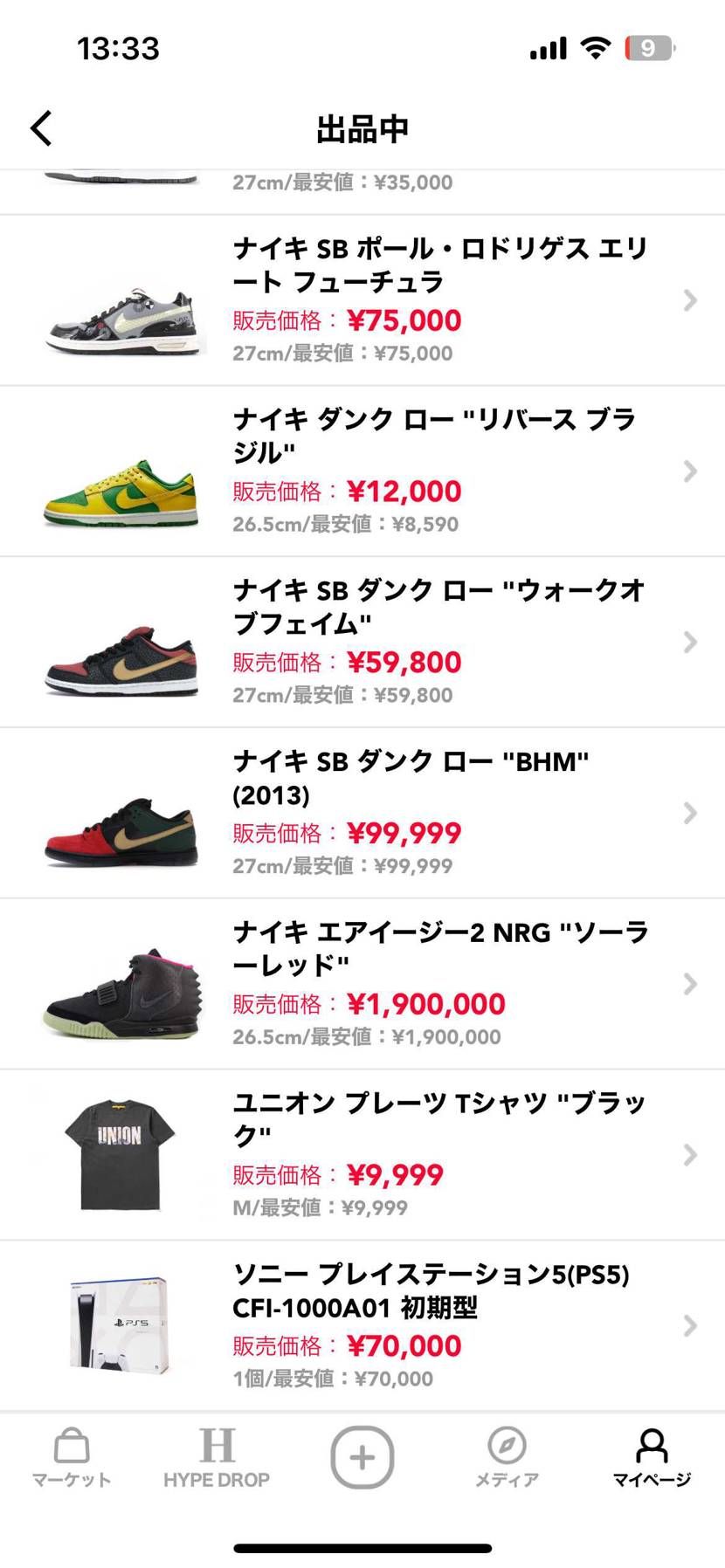Tap the back arrow at top left

[39, 127]
